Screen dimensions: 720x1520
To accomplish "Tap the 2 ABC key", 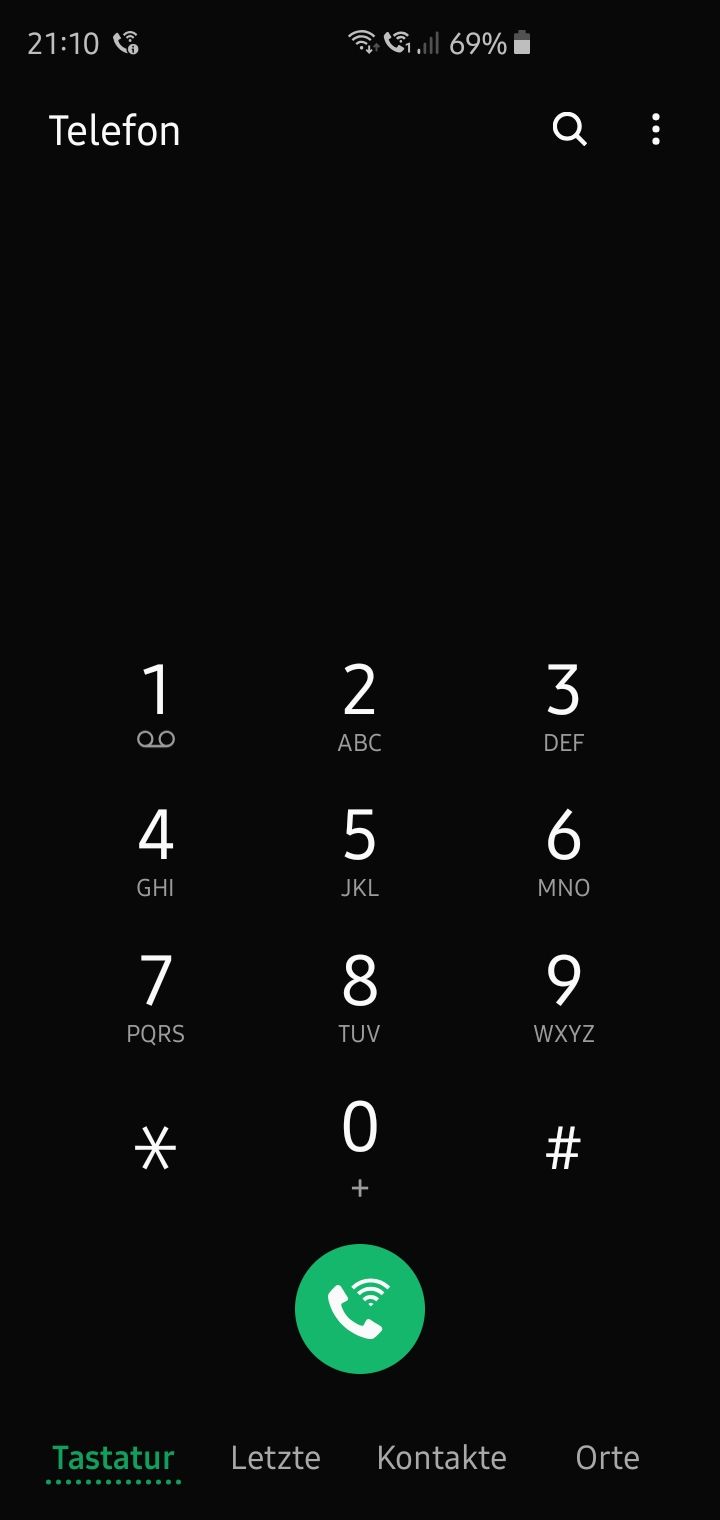I will [x=360, y=705].
